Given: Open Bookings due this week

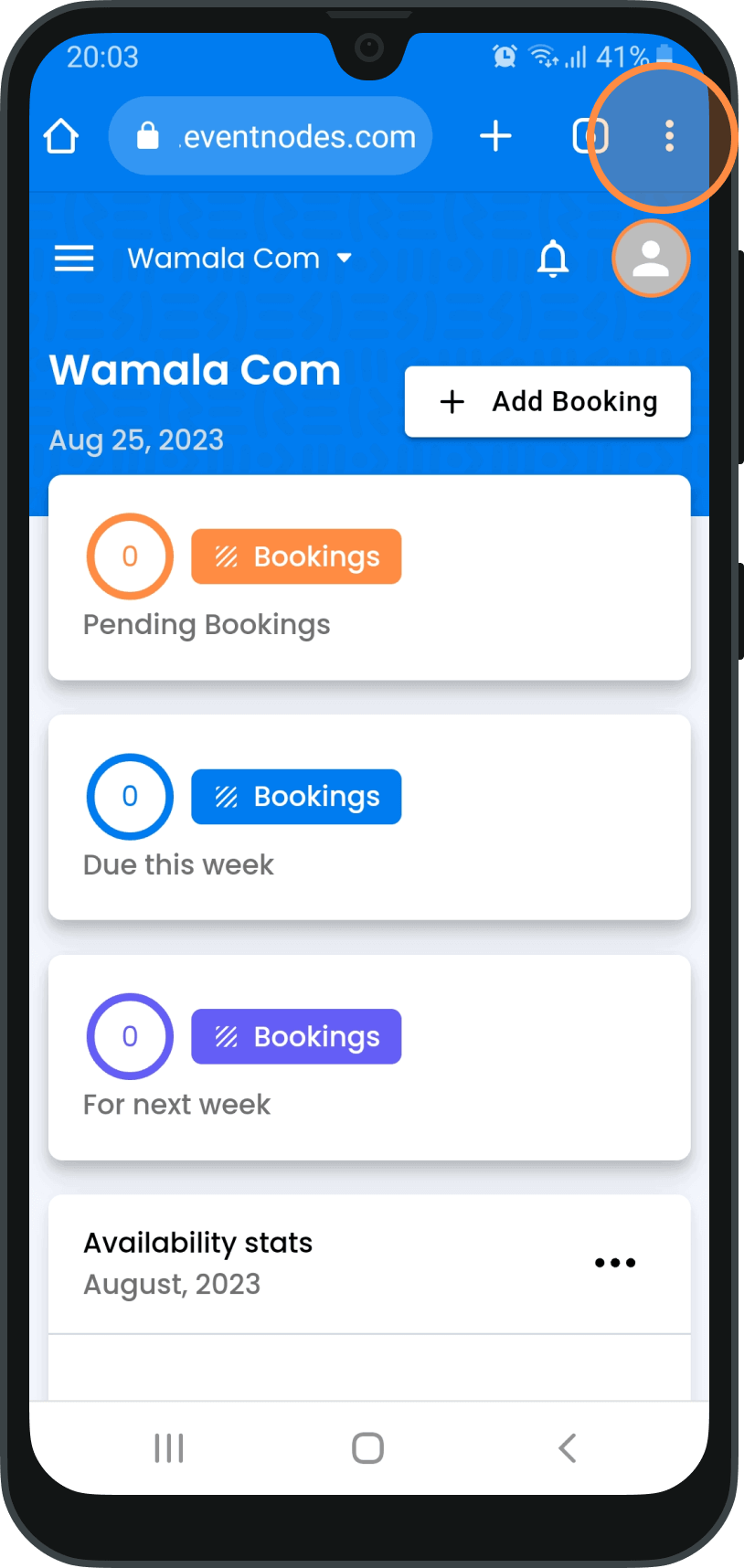Looking at the screenshot, I should (x=296, y=797).
